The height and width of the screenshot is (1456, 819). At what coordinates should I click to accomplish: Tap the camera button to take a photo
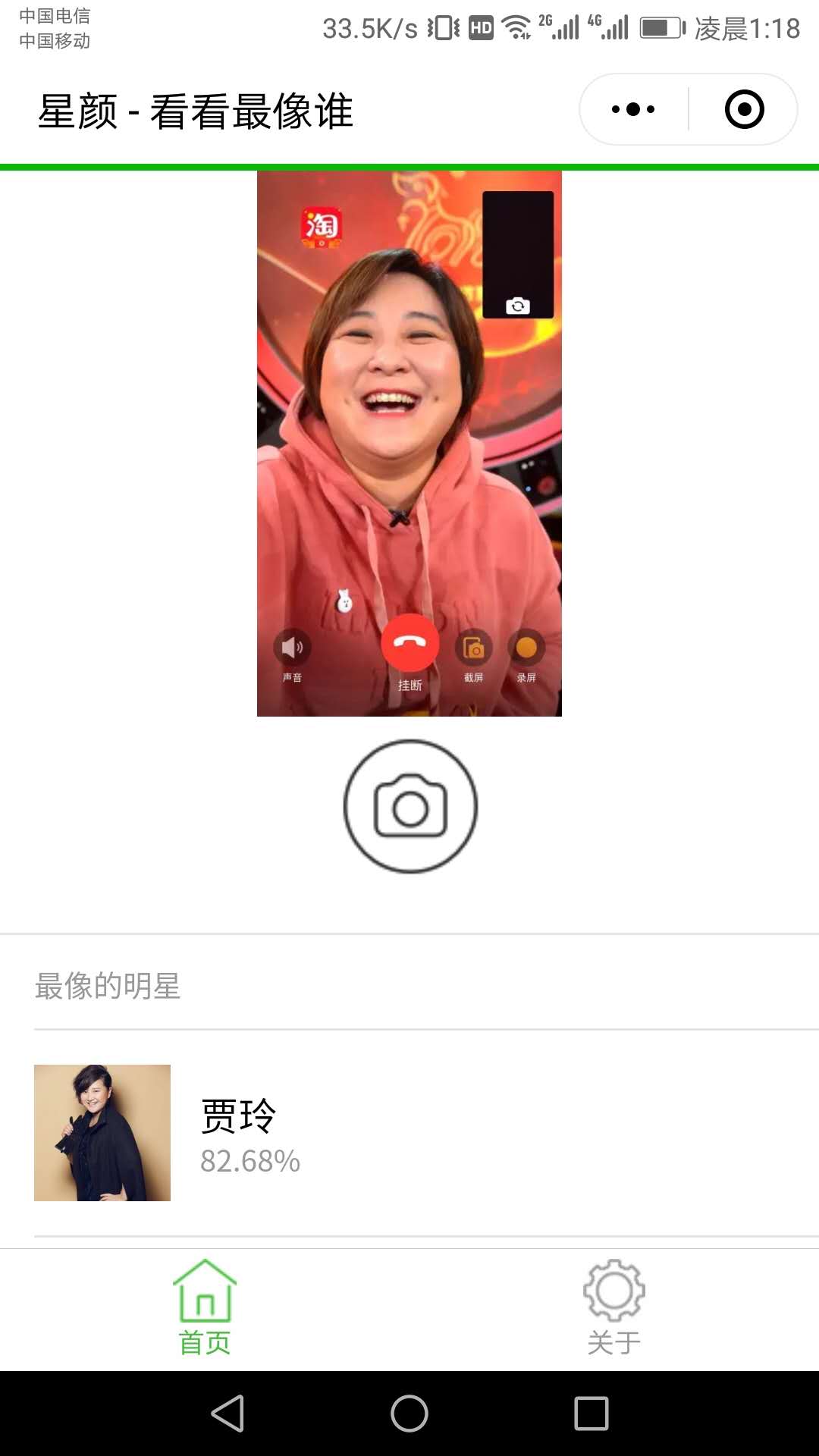tap(410, 806)
